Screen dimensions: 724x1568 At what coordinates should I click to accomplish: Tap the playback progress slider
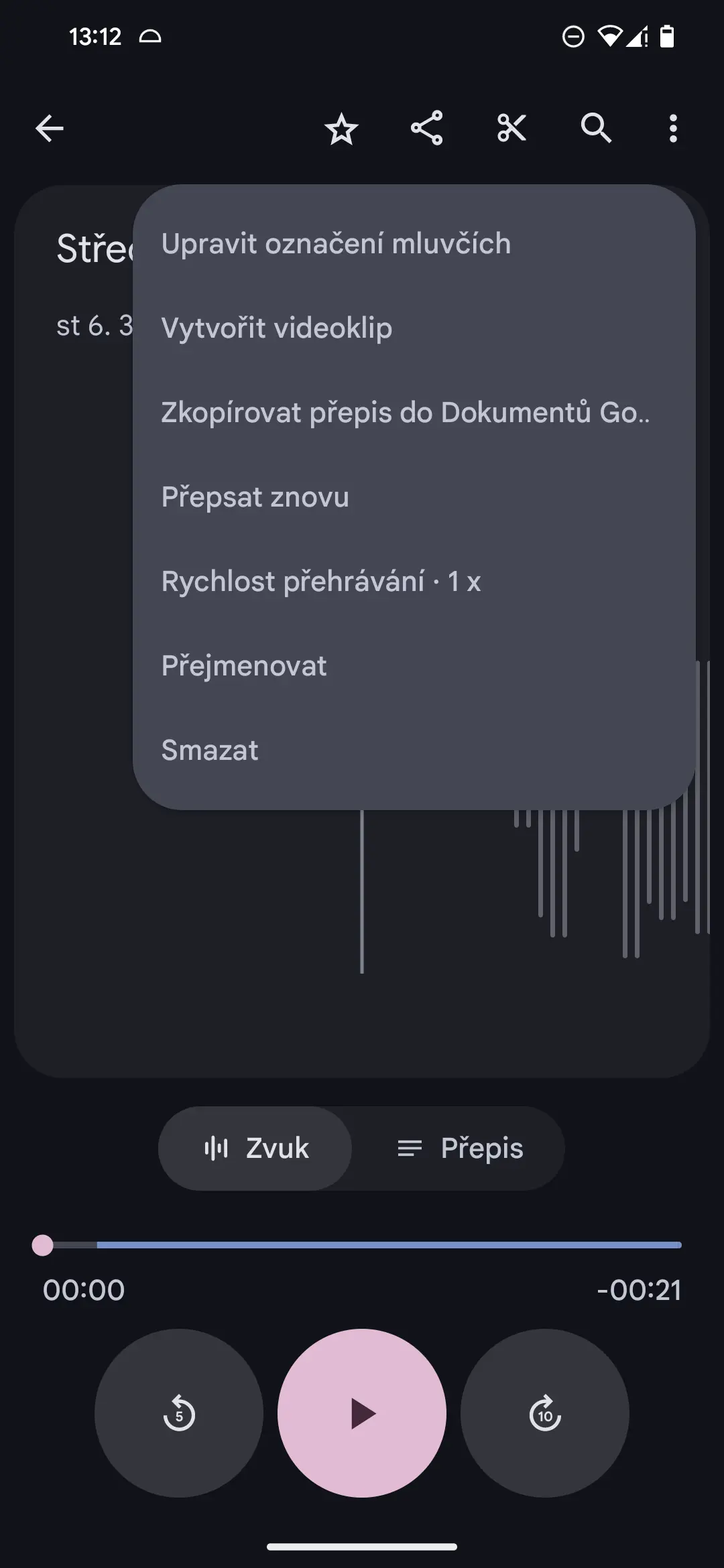tap(362, 1245)
